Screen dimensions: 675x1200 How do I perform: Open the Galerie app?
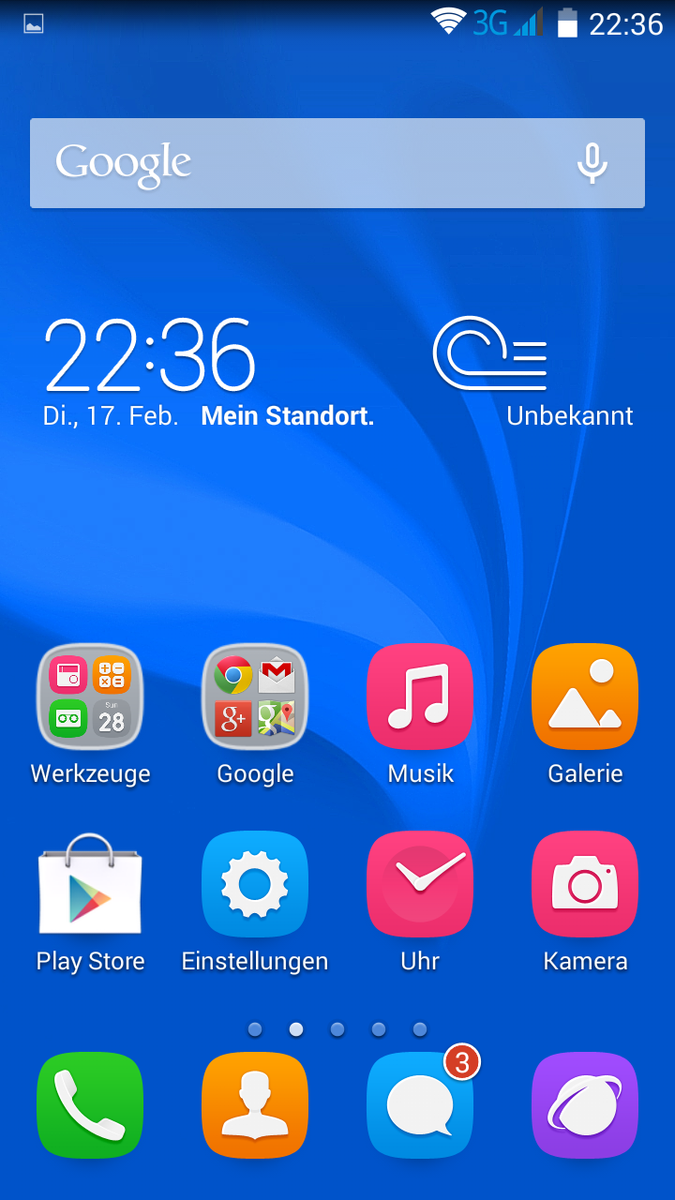pos(585,697)
